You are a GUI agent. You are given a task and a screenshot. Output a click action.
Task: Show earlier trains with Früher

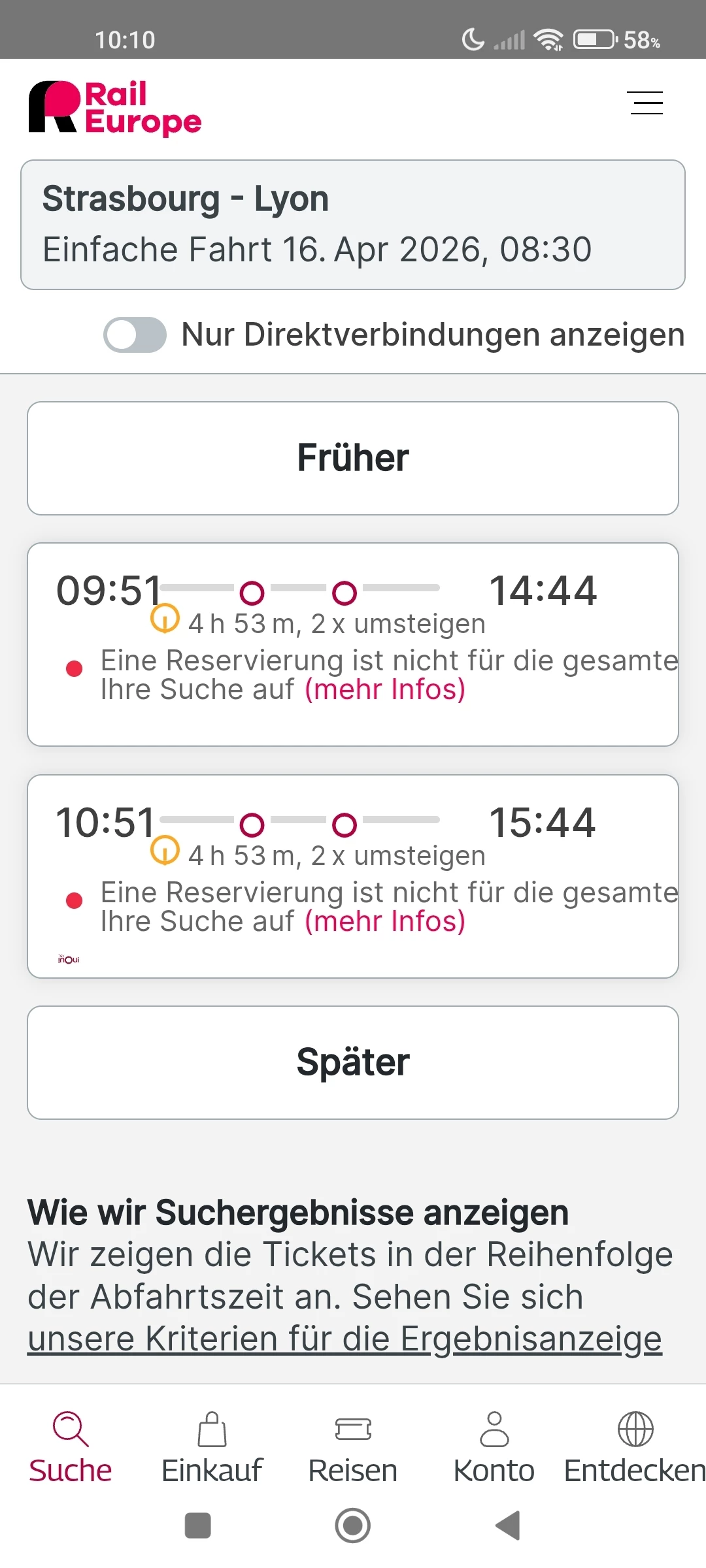(x=353, y=458)
